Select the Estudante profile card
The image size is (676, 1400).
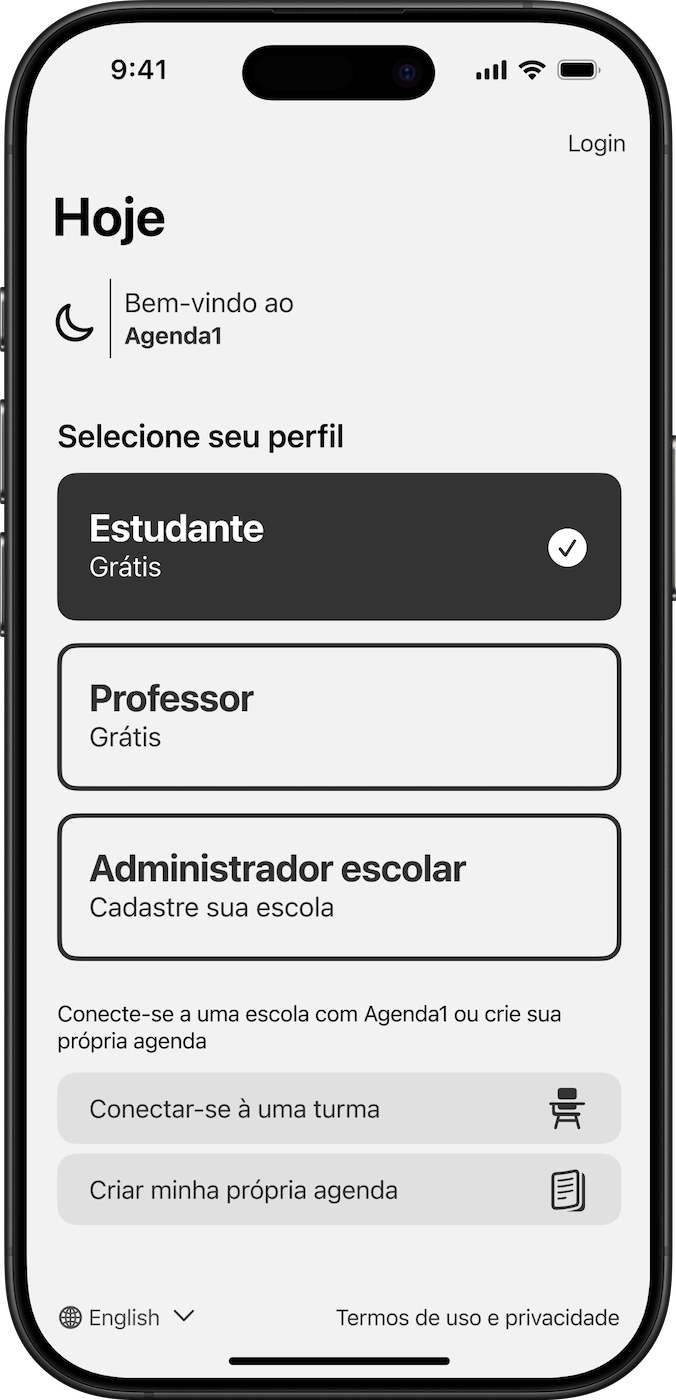point(339,547)
